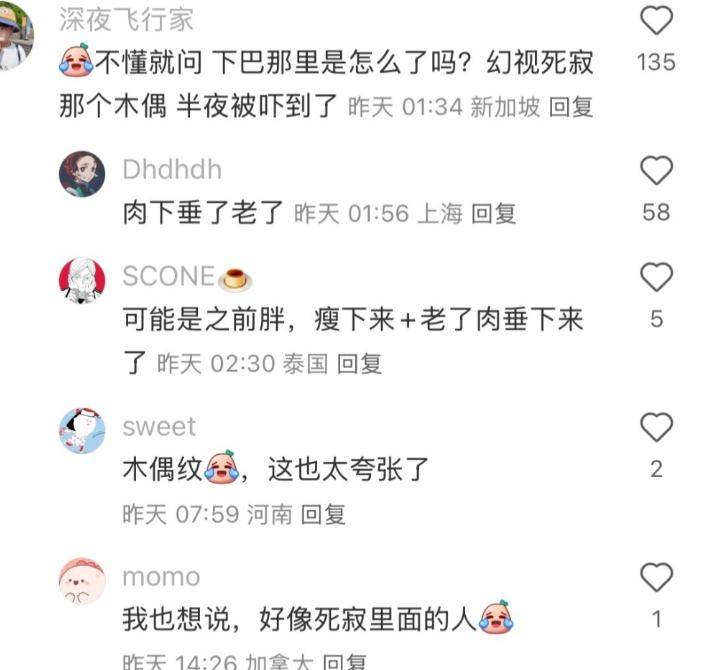Open sweet's profile avatar
The image size is (706, 670).
(x=82, y=431)
